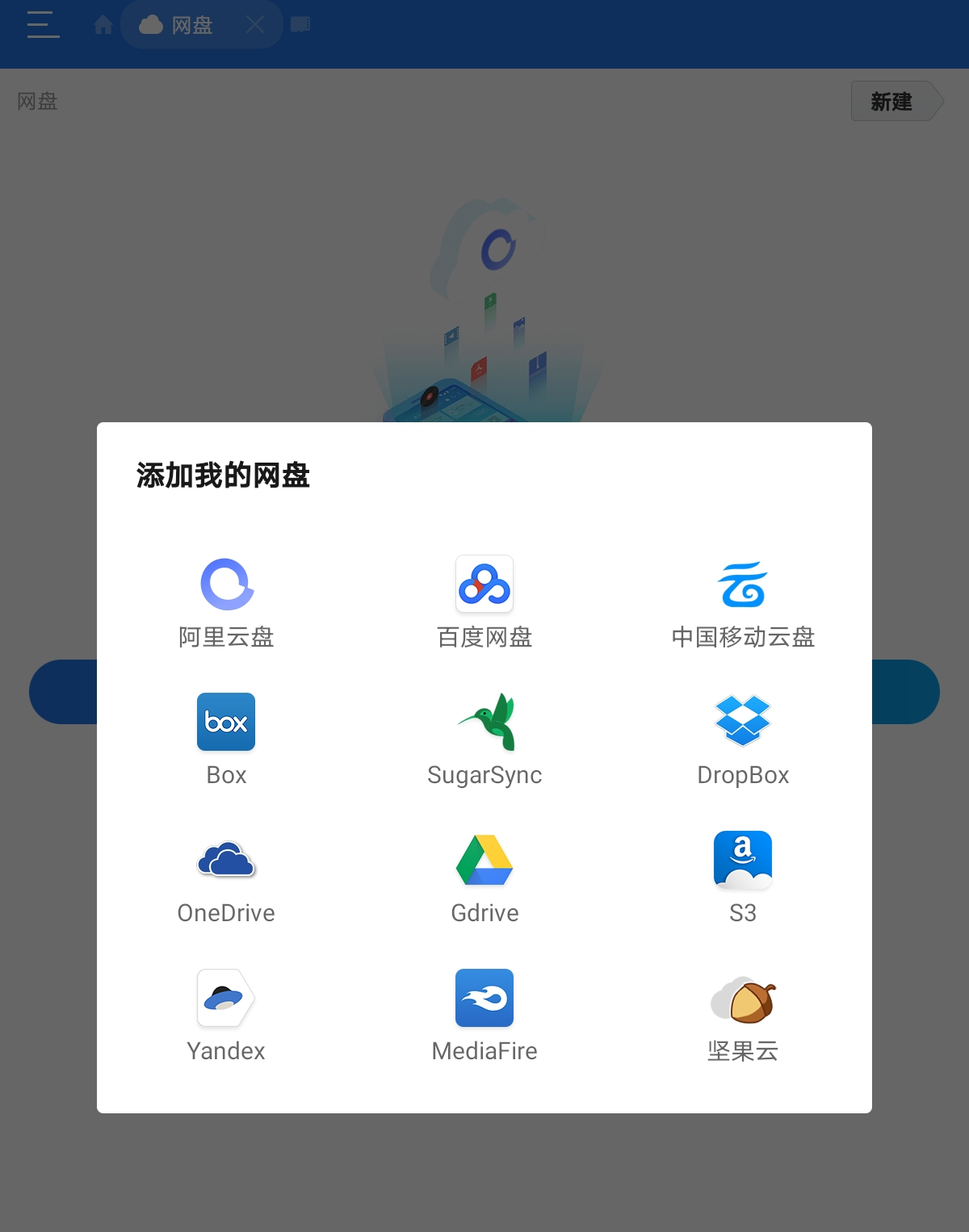This screenshot has height=1232, width=969.
Task: Open the windows icon beside the 网盘 tab
Action: pyautogui.click(x=300, y=25)
